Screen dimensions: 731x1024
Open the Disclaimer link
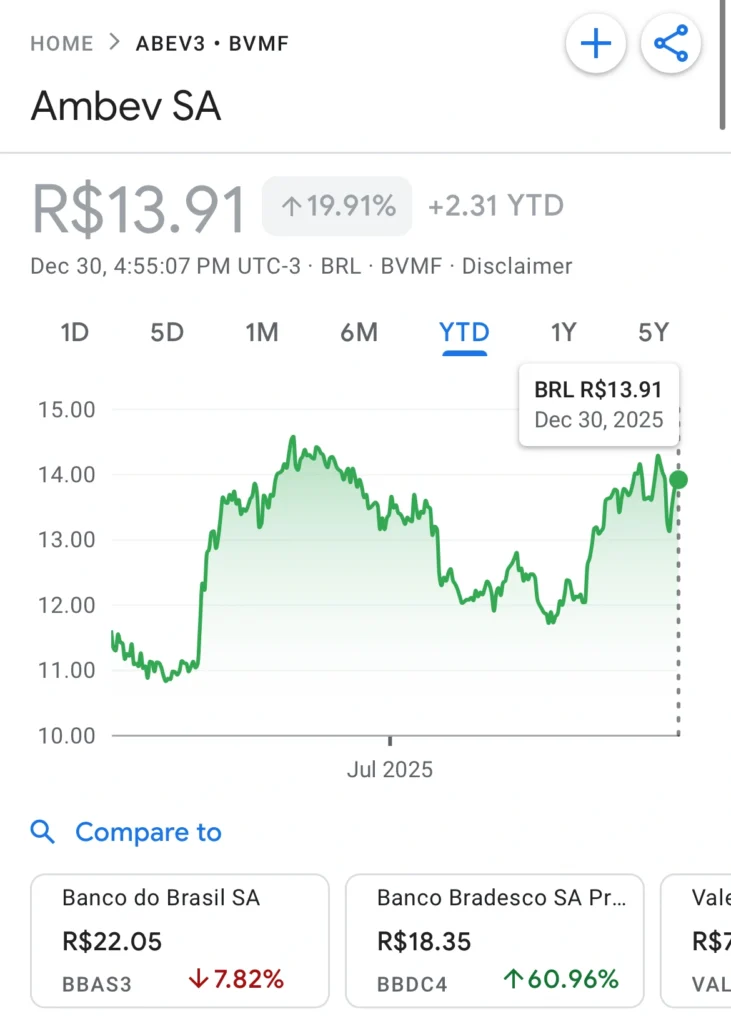click(x=517, y=266)
